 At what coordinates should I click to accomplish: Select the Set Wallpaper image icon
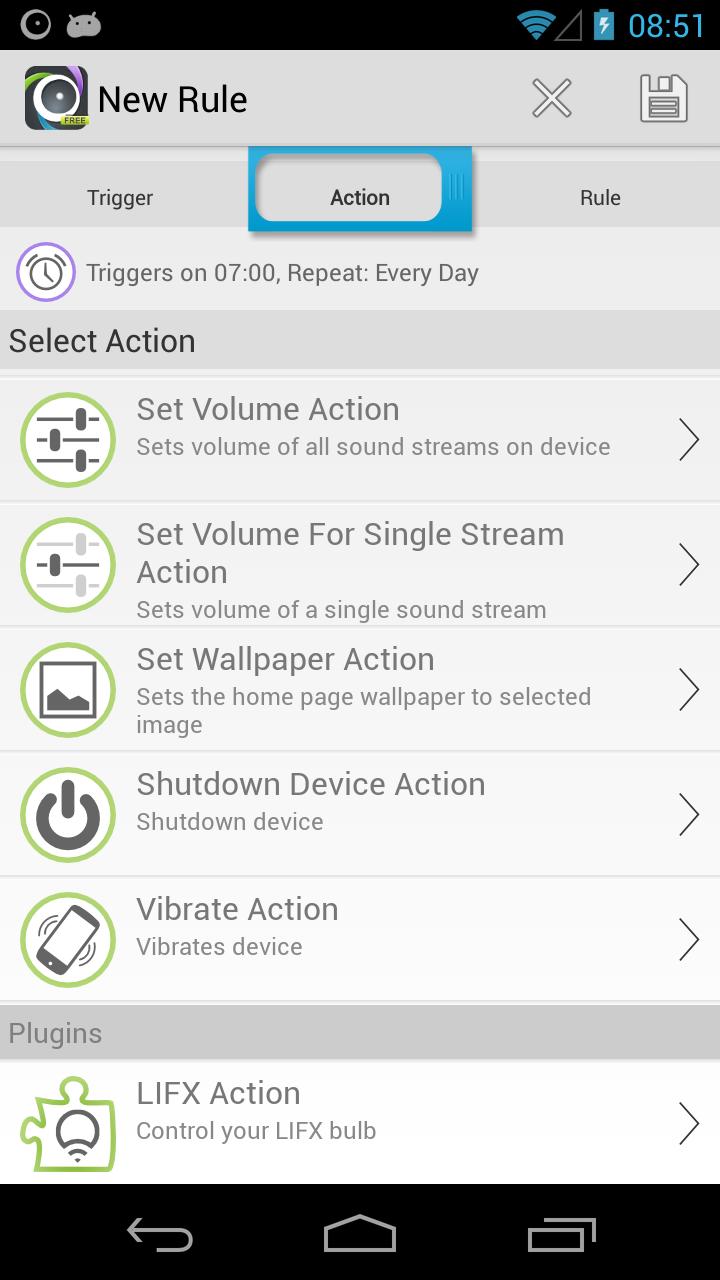click(x=67, y=689)
